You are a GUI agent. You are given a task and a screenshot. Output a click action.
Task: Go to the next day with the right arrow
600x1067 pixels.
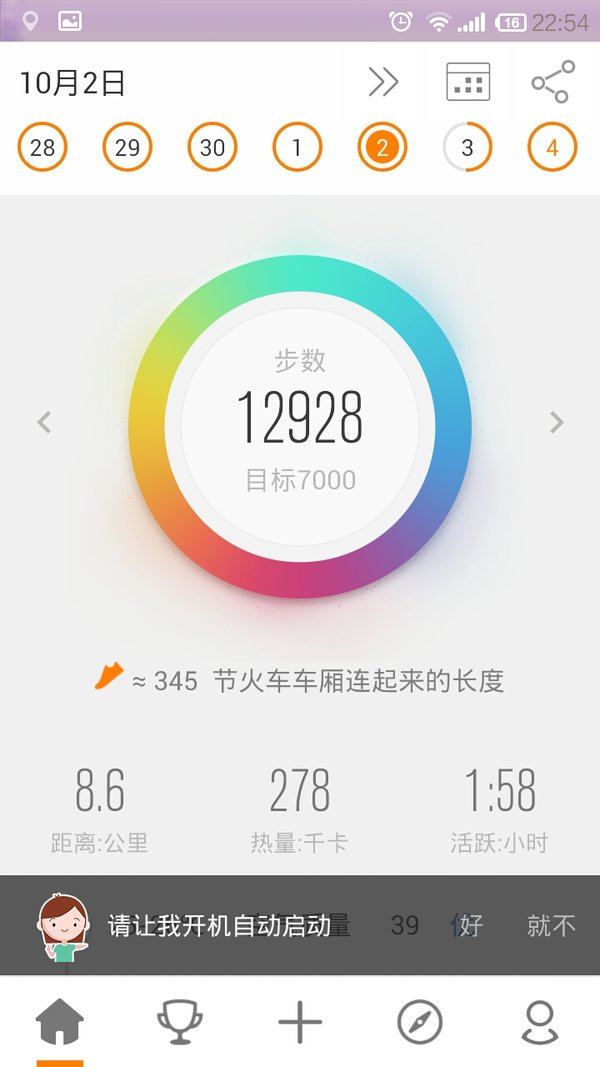click(556, 422)
